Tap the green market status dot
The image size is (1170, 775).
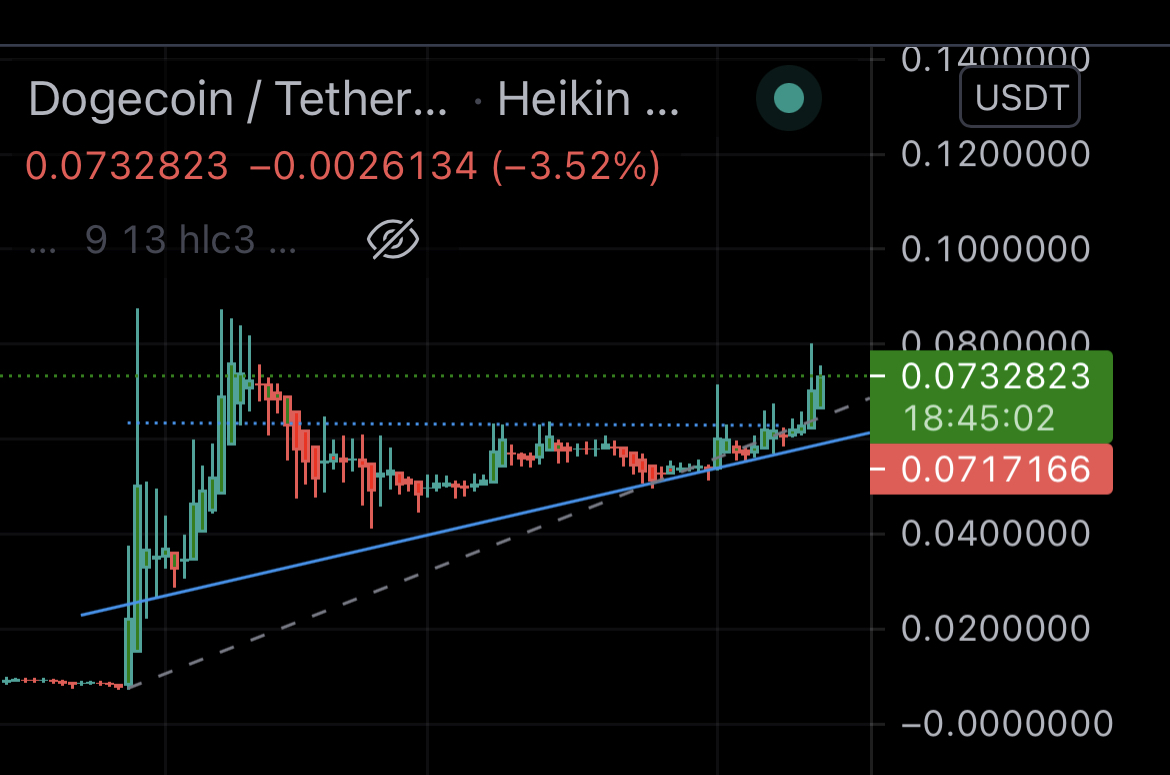coord(789,98)
